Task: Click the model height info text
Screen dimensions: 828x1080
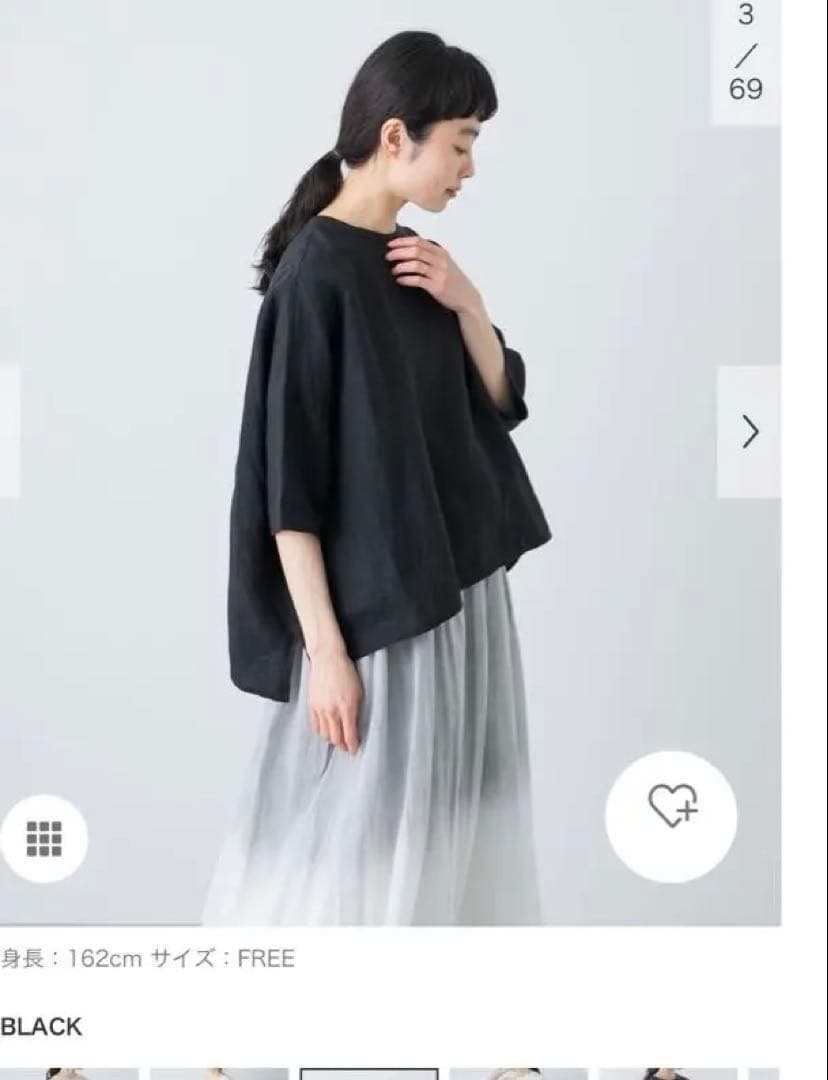Action: click(70, 956)
